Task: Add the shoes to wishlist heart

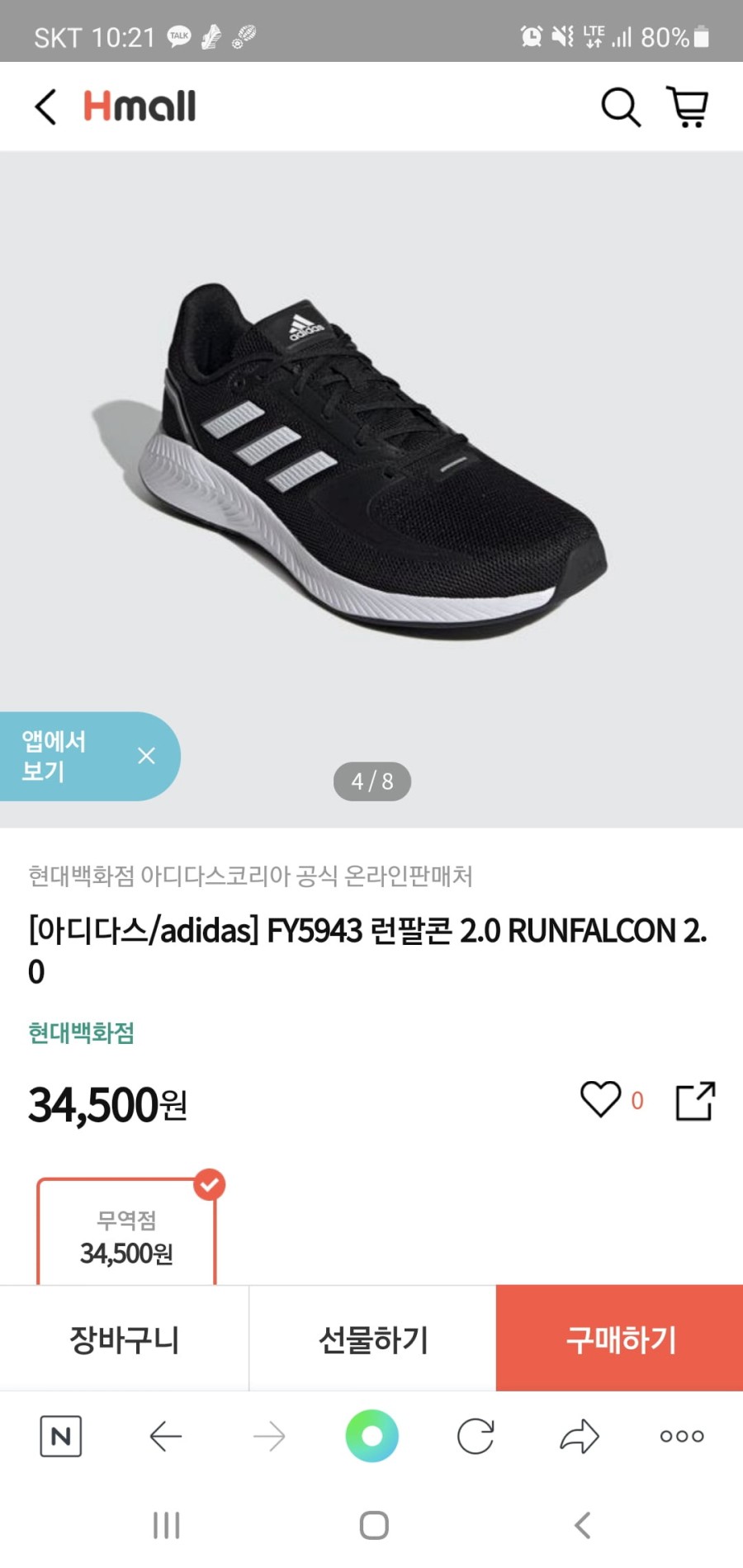Action: [x=600, y=1100]
